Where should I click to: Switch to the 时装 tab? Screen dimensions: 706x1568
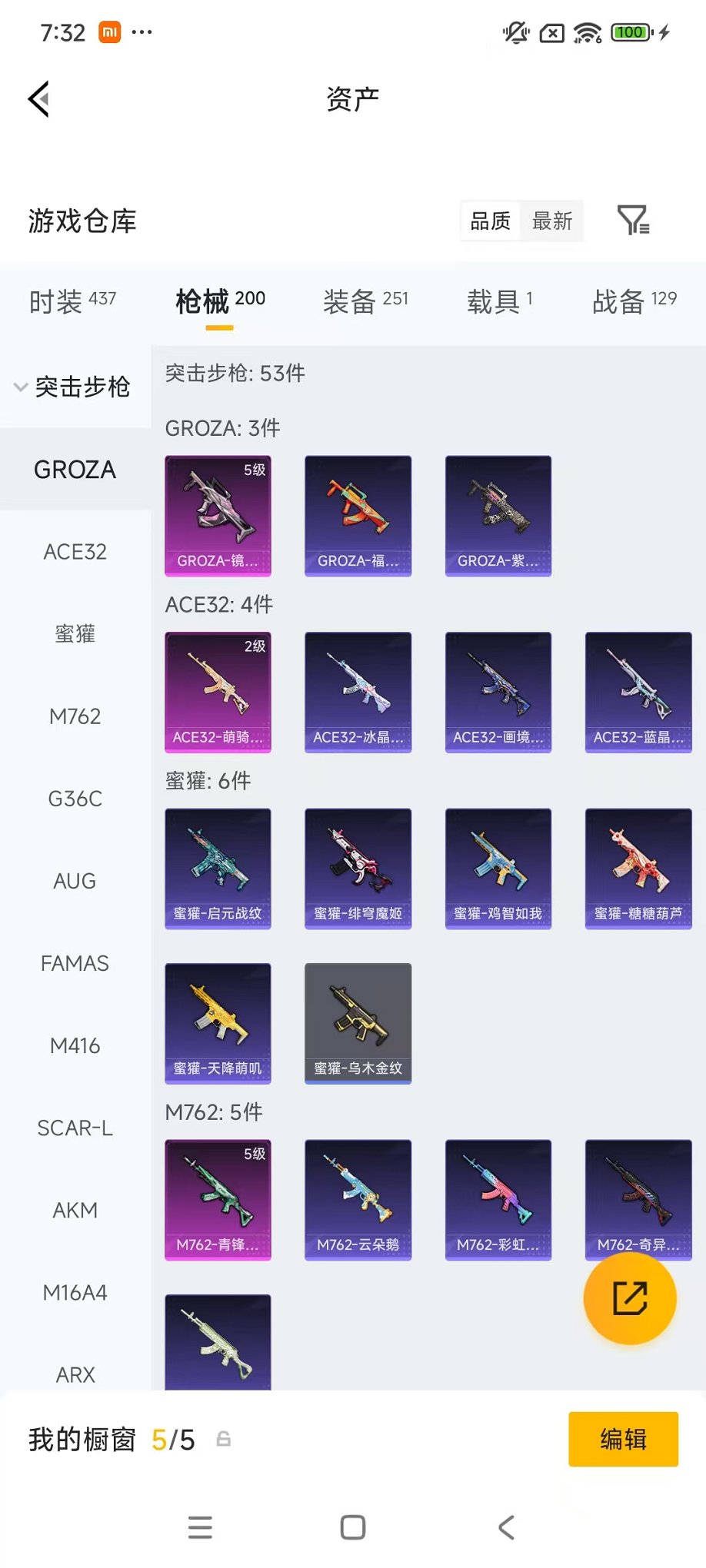[72, 301]
